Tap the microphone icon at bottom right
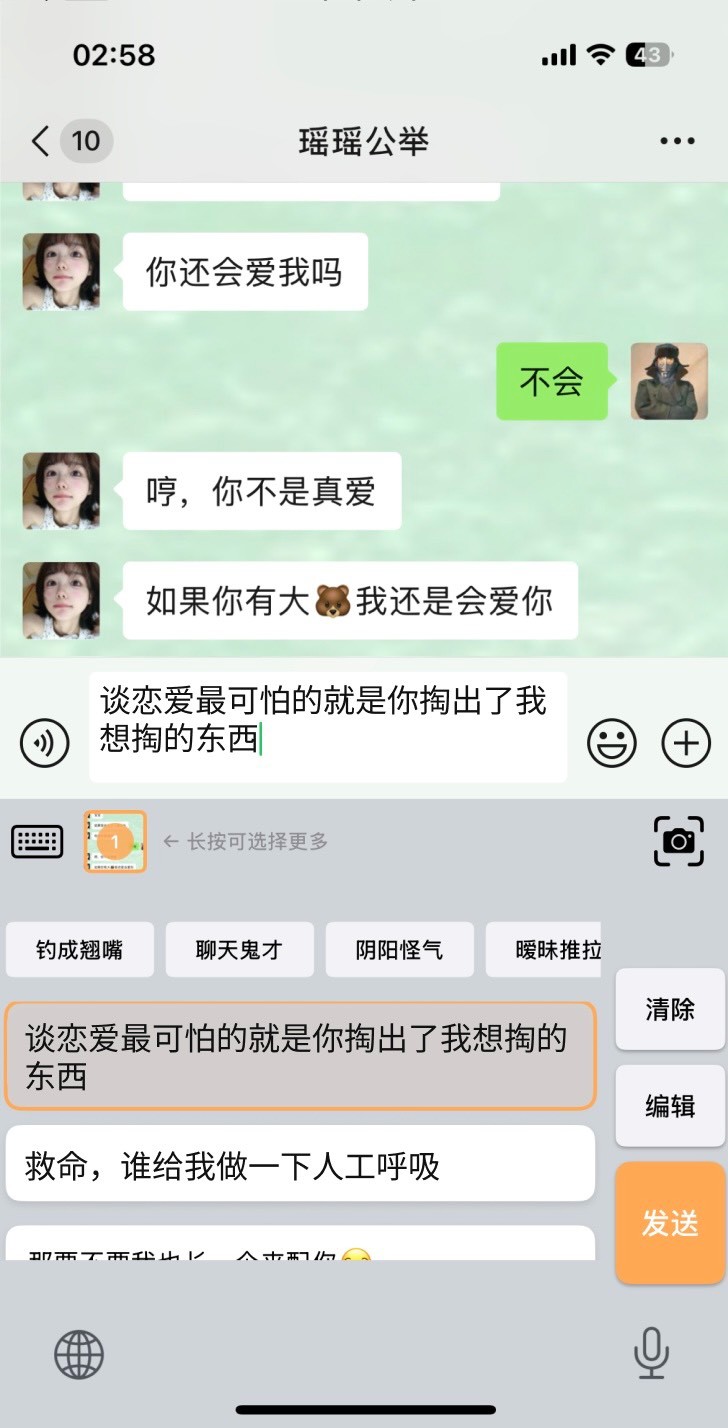This screenshot has width=728, height=1428. (651, 1355)
